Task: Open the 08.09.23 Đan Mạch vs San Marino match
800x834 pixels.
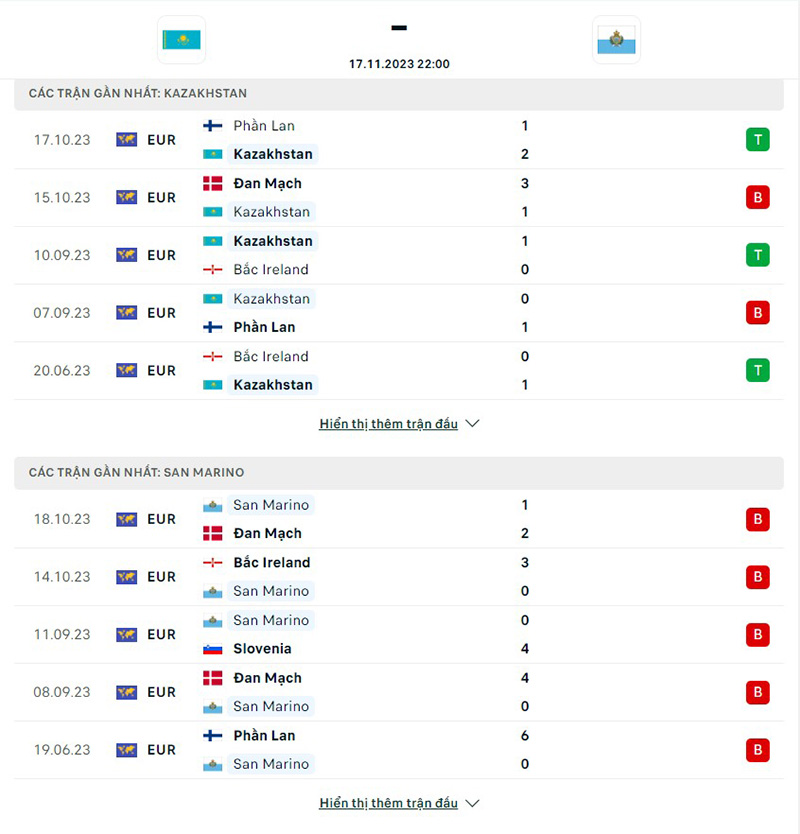Action: (x=400, y=692)
